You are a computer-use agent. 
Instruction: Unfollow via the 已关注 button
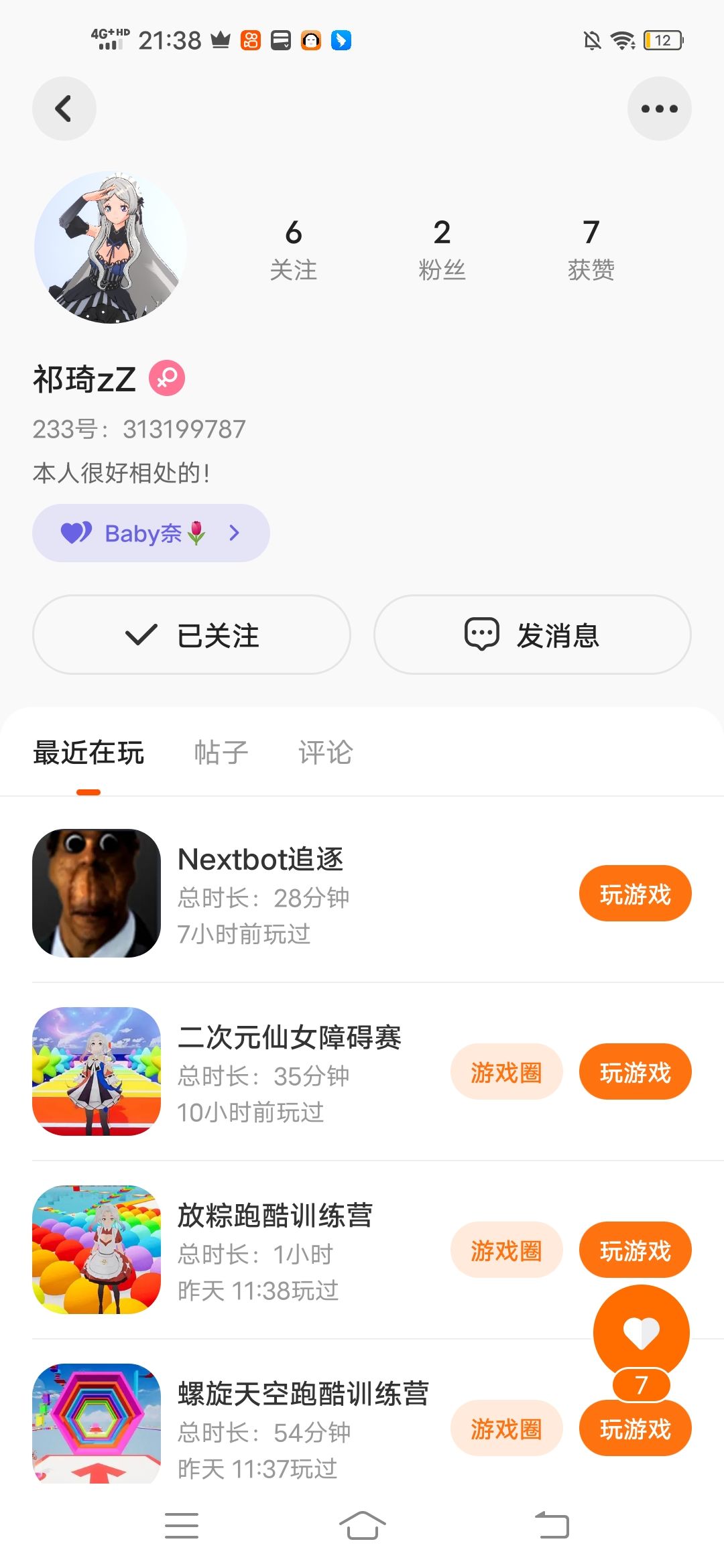[192, 635]
